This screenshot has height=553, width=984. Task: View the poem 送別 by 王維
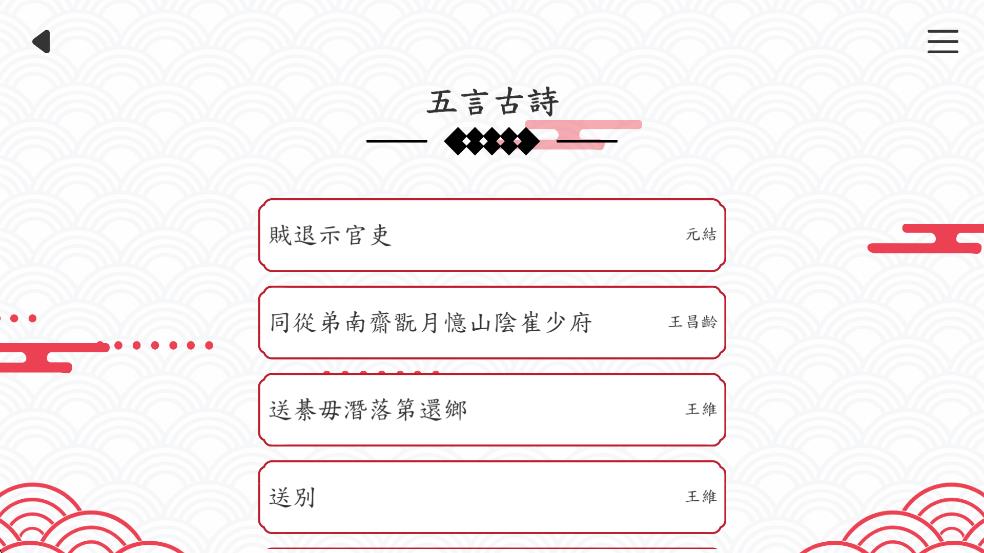click(x=491, y=497)
